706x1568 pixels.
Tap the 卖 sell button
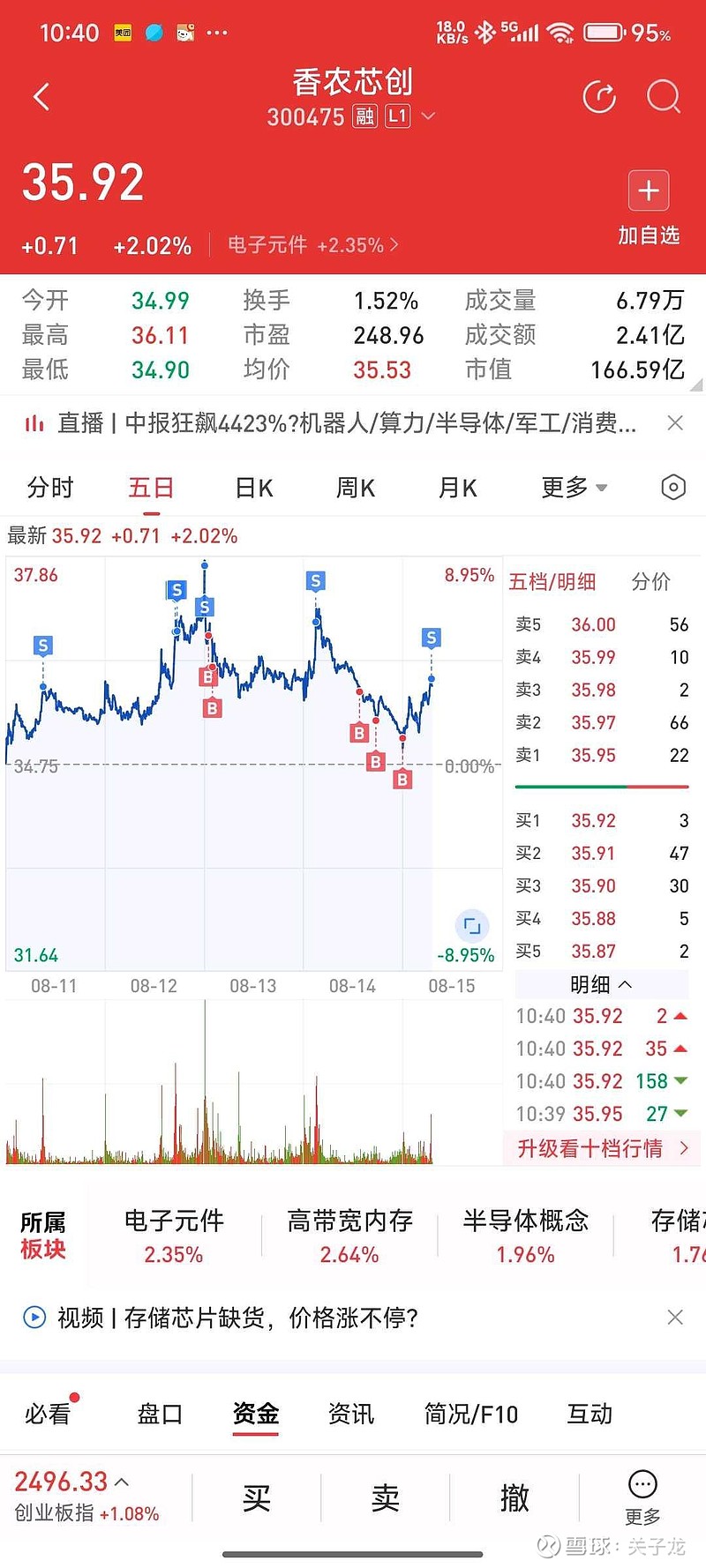pos(386,1497)
